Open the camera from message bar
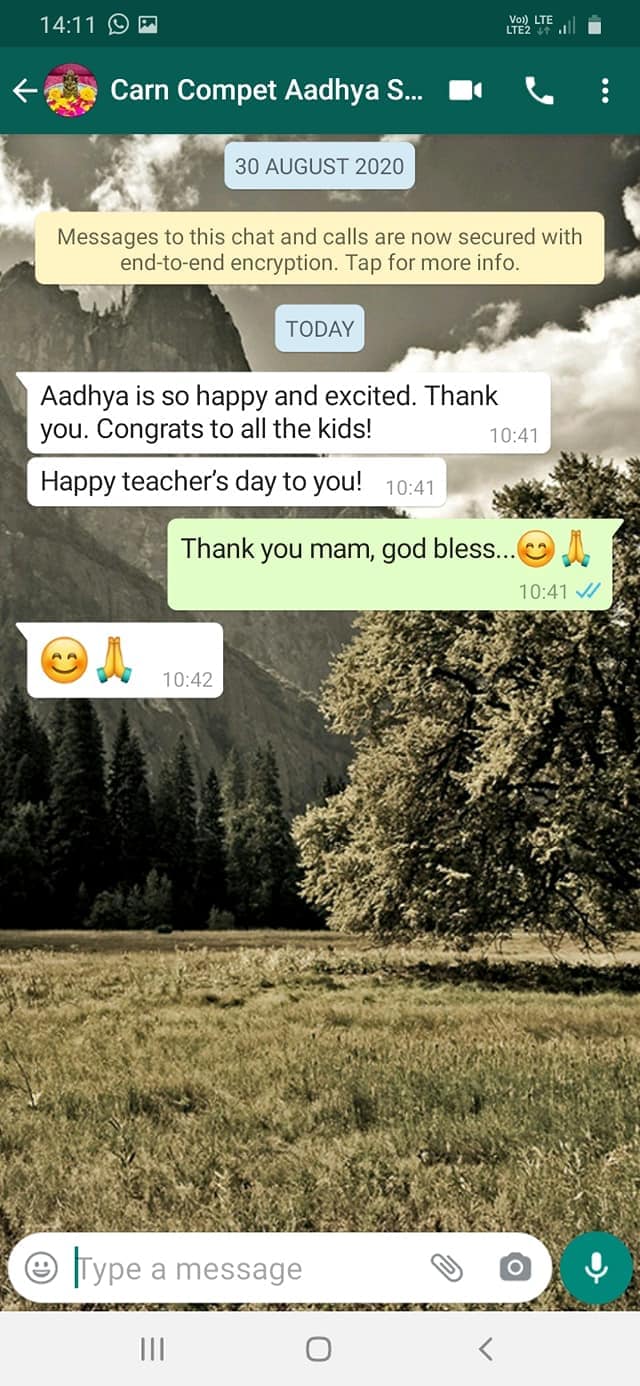 coord(515,1268)
